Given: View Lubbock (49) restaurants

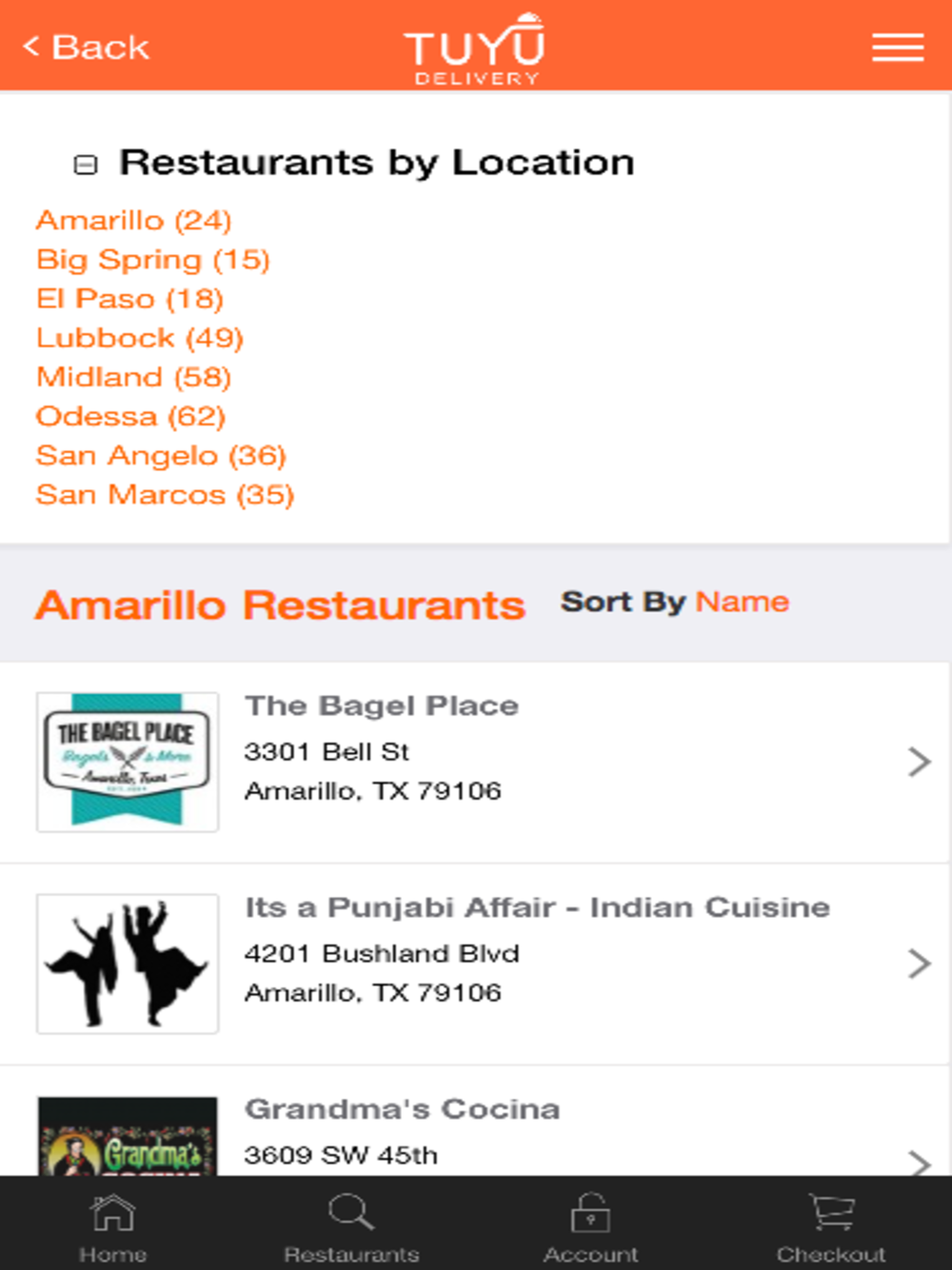Looking at the screenshot, I should 140,338.
